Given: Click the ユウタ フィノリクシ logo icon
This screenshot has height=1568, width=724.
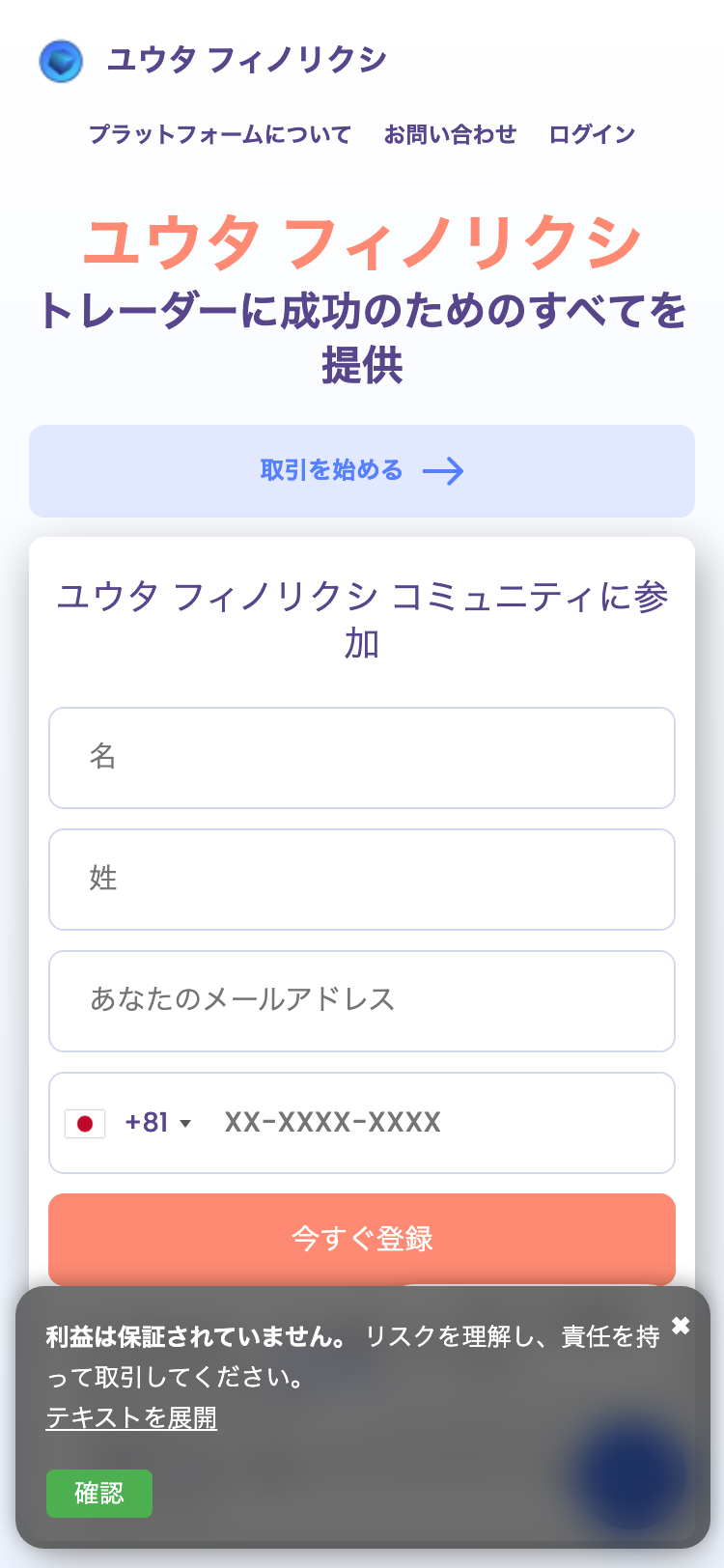Looking at the screenshot, I should point(61,58).
